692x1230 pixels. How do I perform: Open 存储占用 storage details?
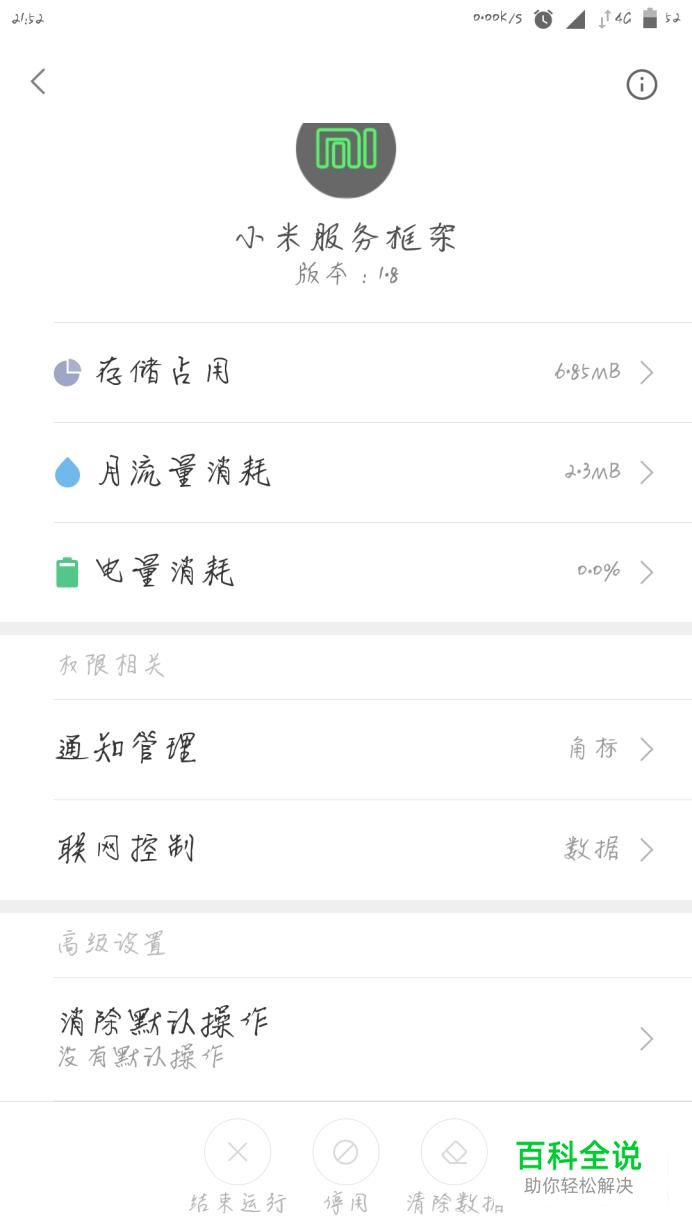point(370,373)
